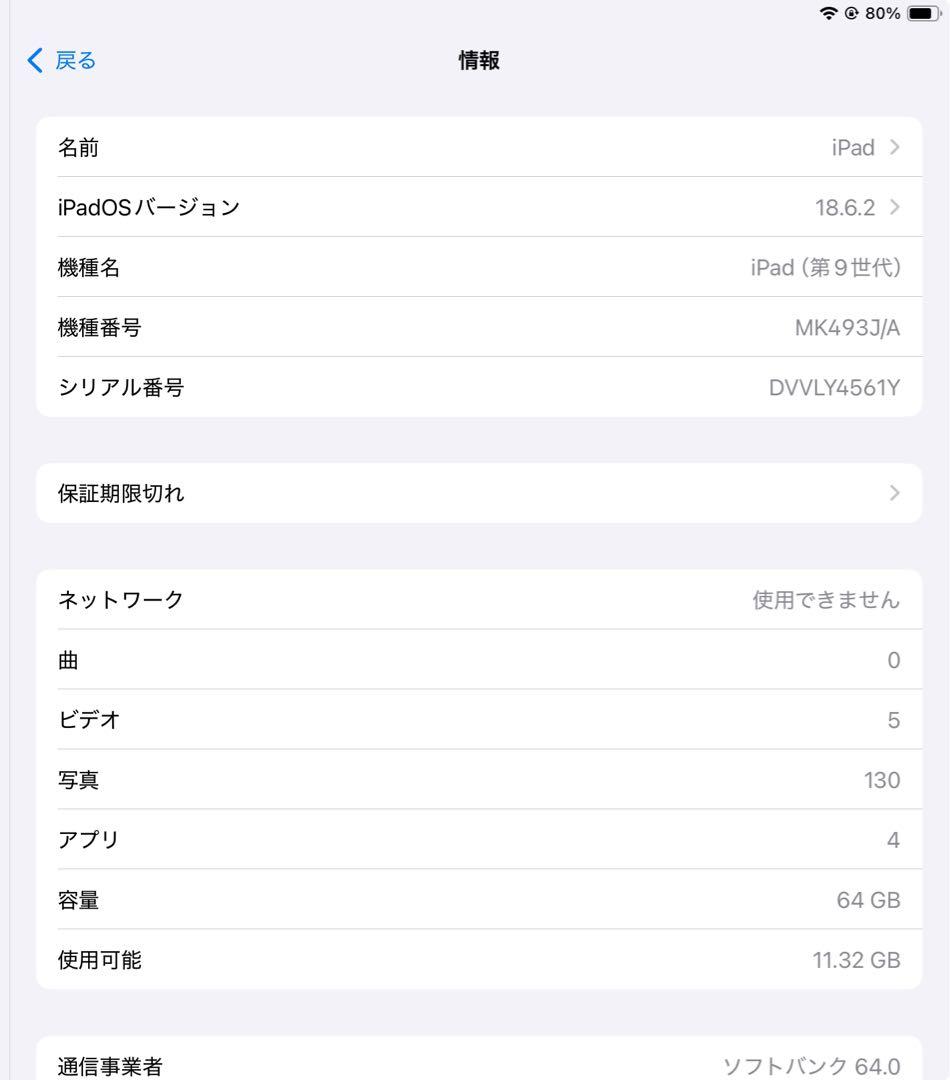The width and height of the screenshot is (950, 1080).
Task: Tap the back chevron icon next to 戻る
Action: 33,60
